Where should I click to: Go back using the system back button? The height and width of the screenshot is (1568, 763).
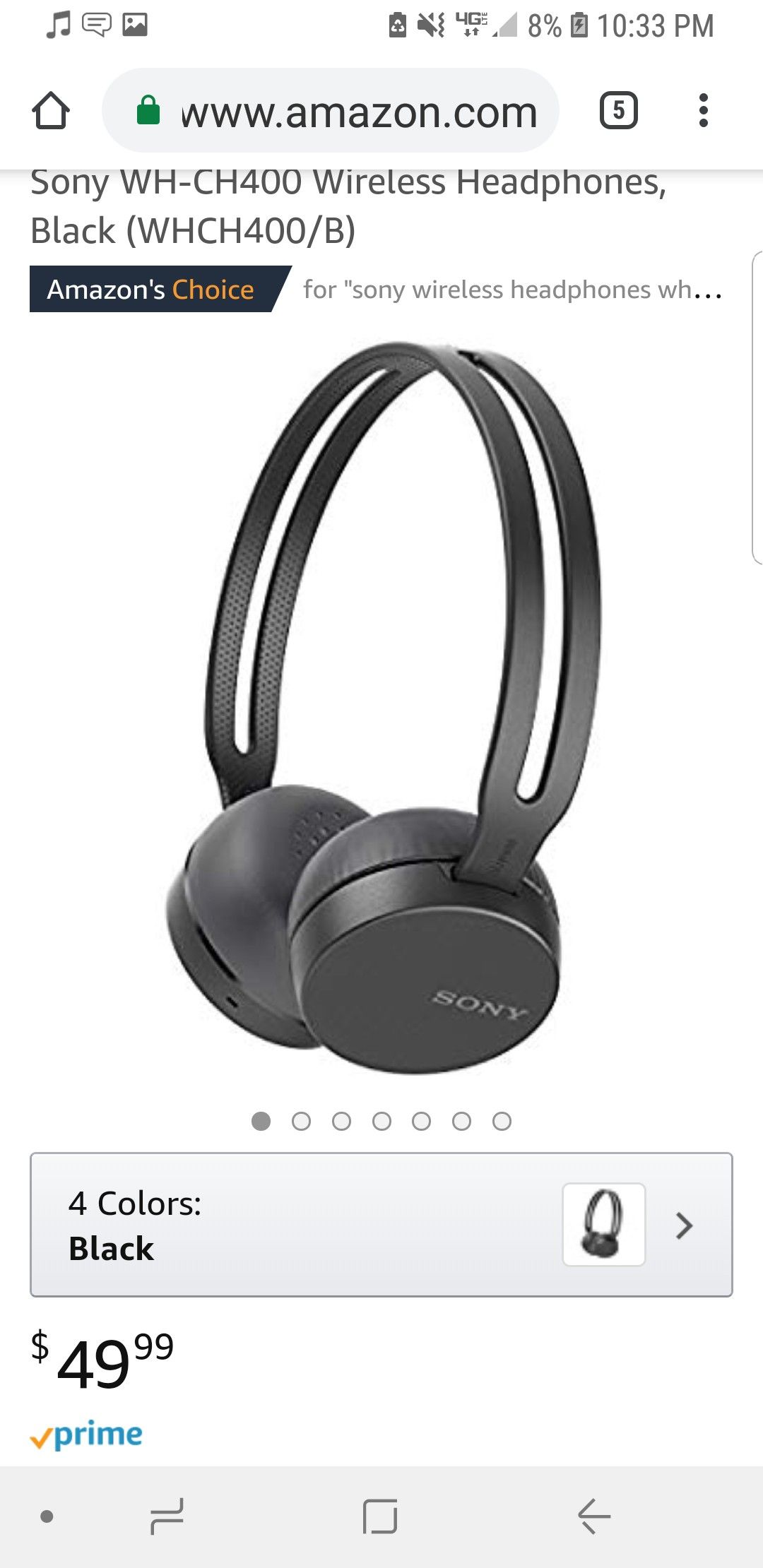tap(593, 1516)
